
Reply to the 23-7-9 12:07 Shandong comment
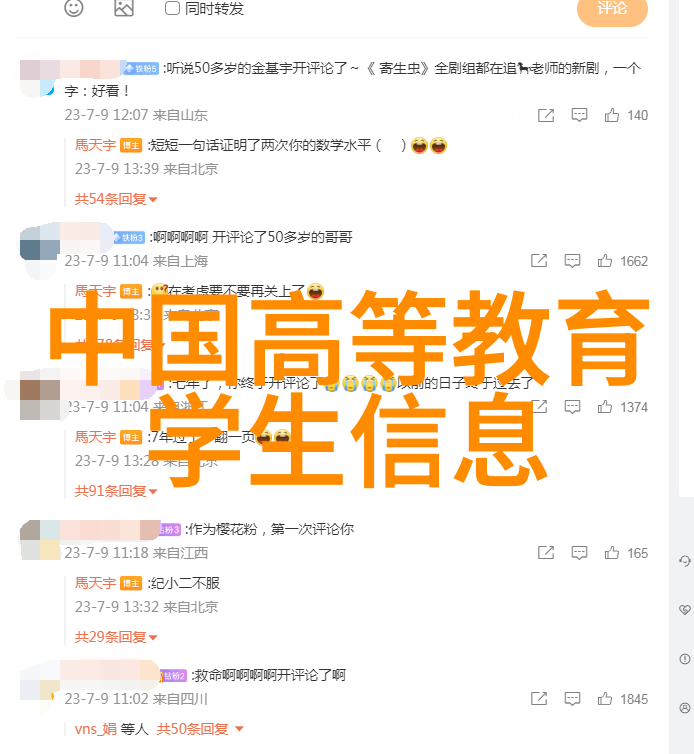pyautogui.click(x=579, y=115)
